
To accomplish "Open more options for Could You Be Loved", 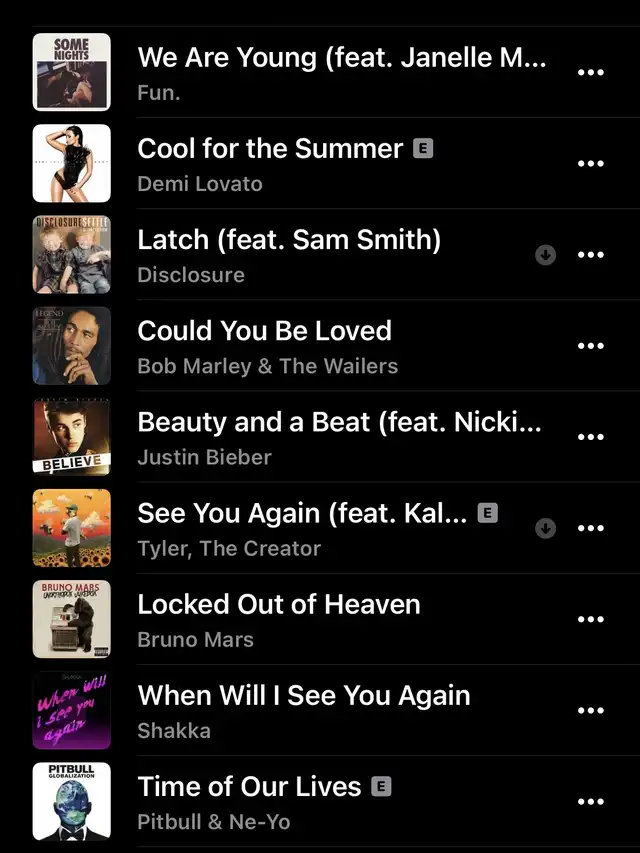I will 591,346.
